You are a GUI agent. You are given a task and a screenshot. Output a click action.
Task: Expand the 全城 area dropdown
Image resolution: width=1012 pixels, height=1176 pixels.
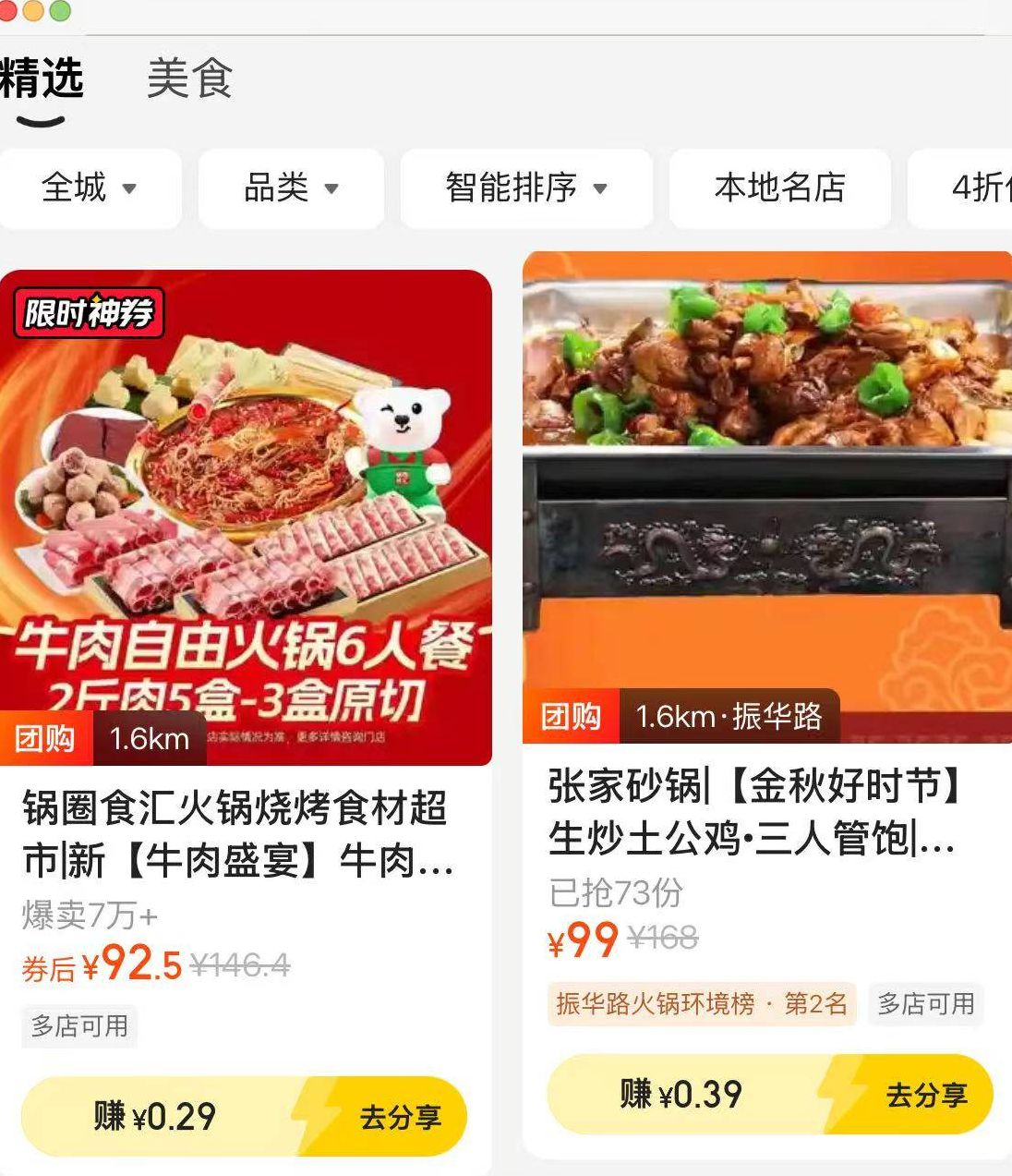[89, 188]
